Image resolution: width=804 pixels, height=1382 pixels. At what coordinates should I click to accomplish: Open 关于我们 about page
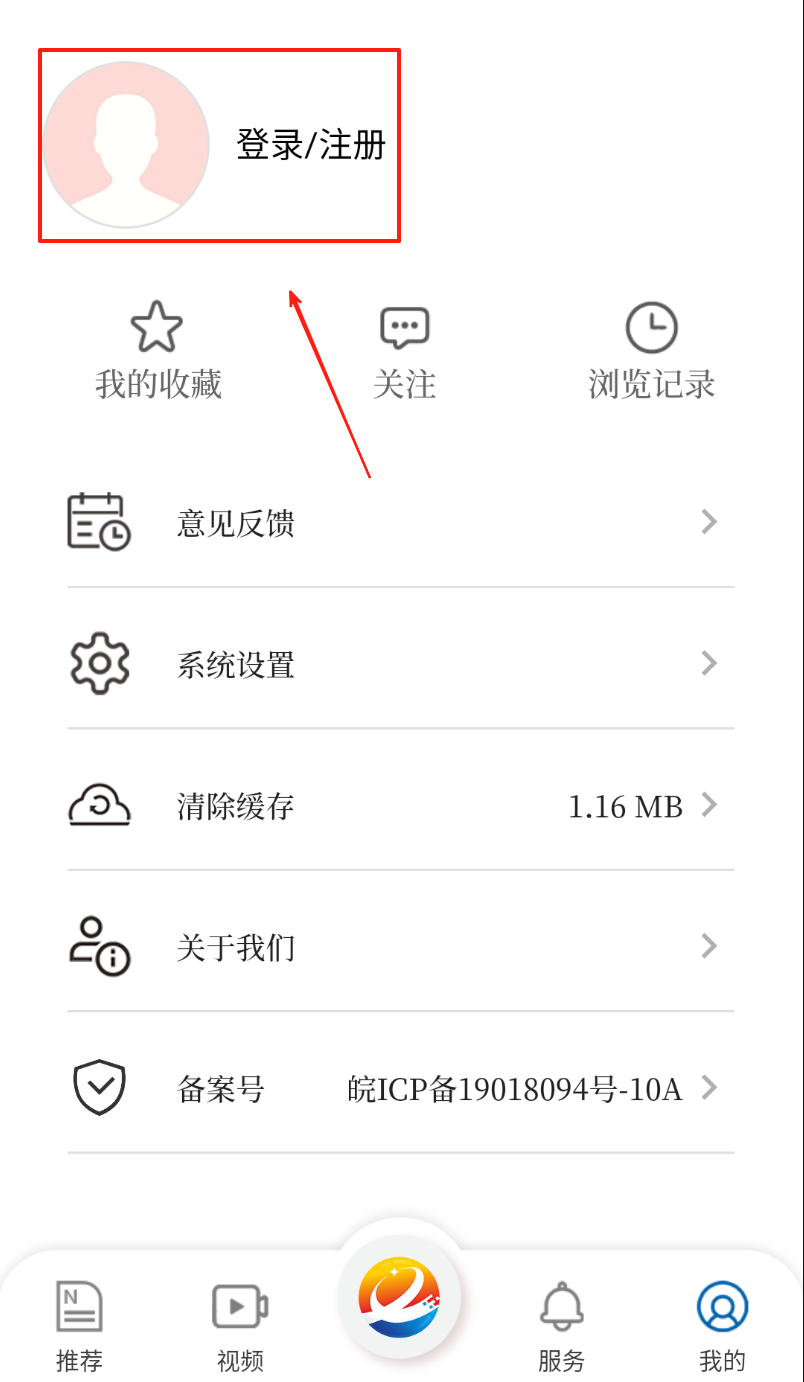[x=400, y=947]
